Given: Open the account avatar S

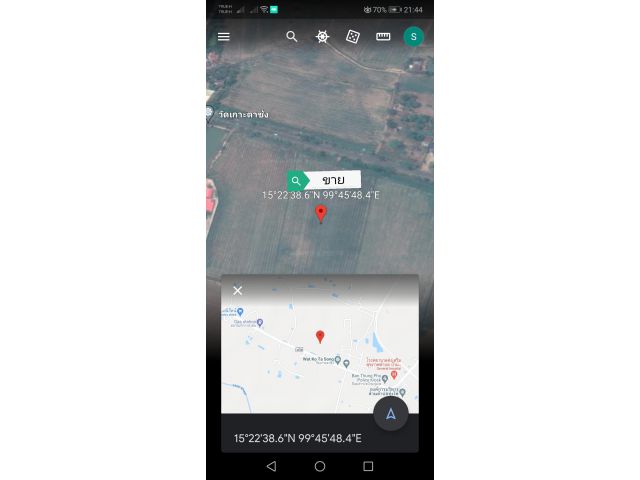Looking at the screenshot, I should 413,36.
